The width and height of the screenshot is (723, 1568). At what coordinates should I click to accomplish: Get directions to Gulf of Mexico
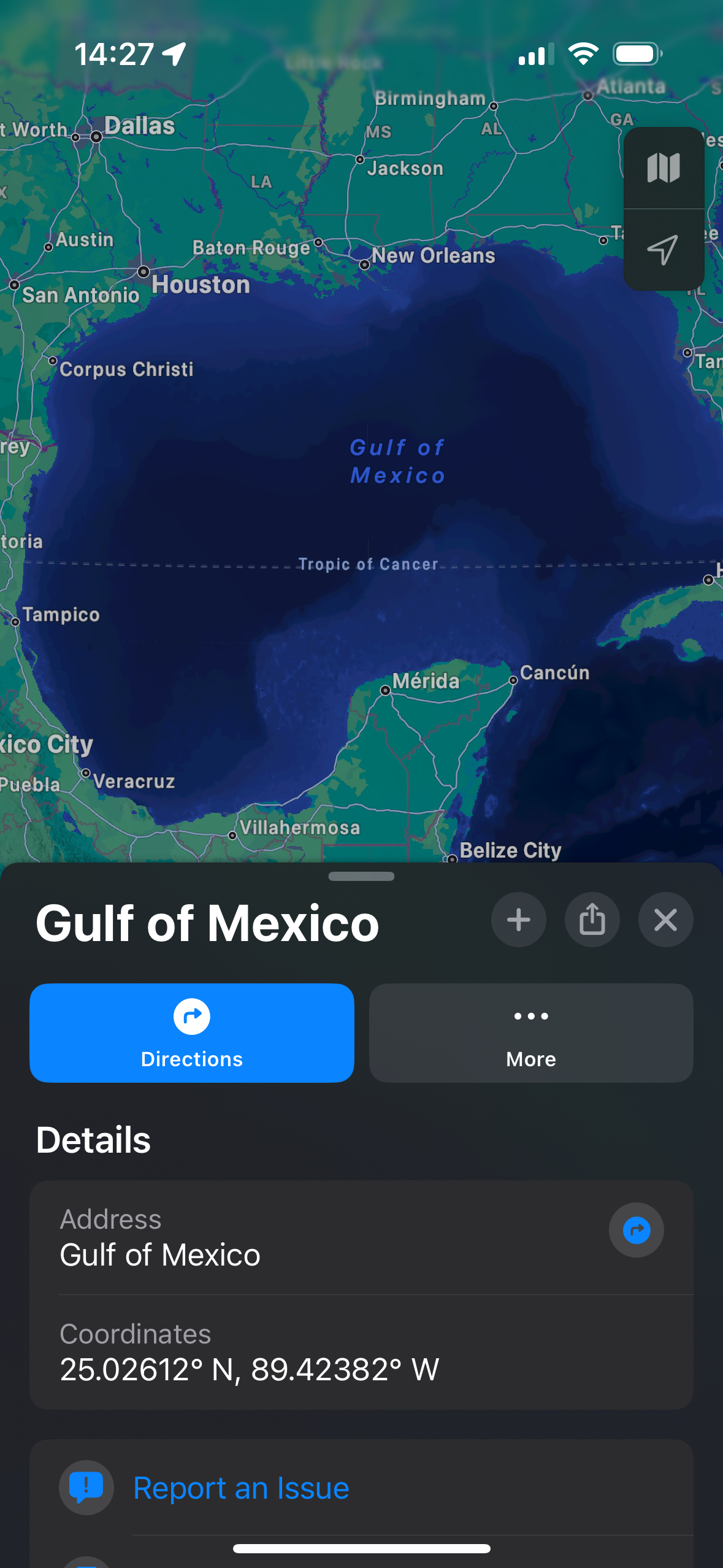[192, 1033]
